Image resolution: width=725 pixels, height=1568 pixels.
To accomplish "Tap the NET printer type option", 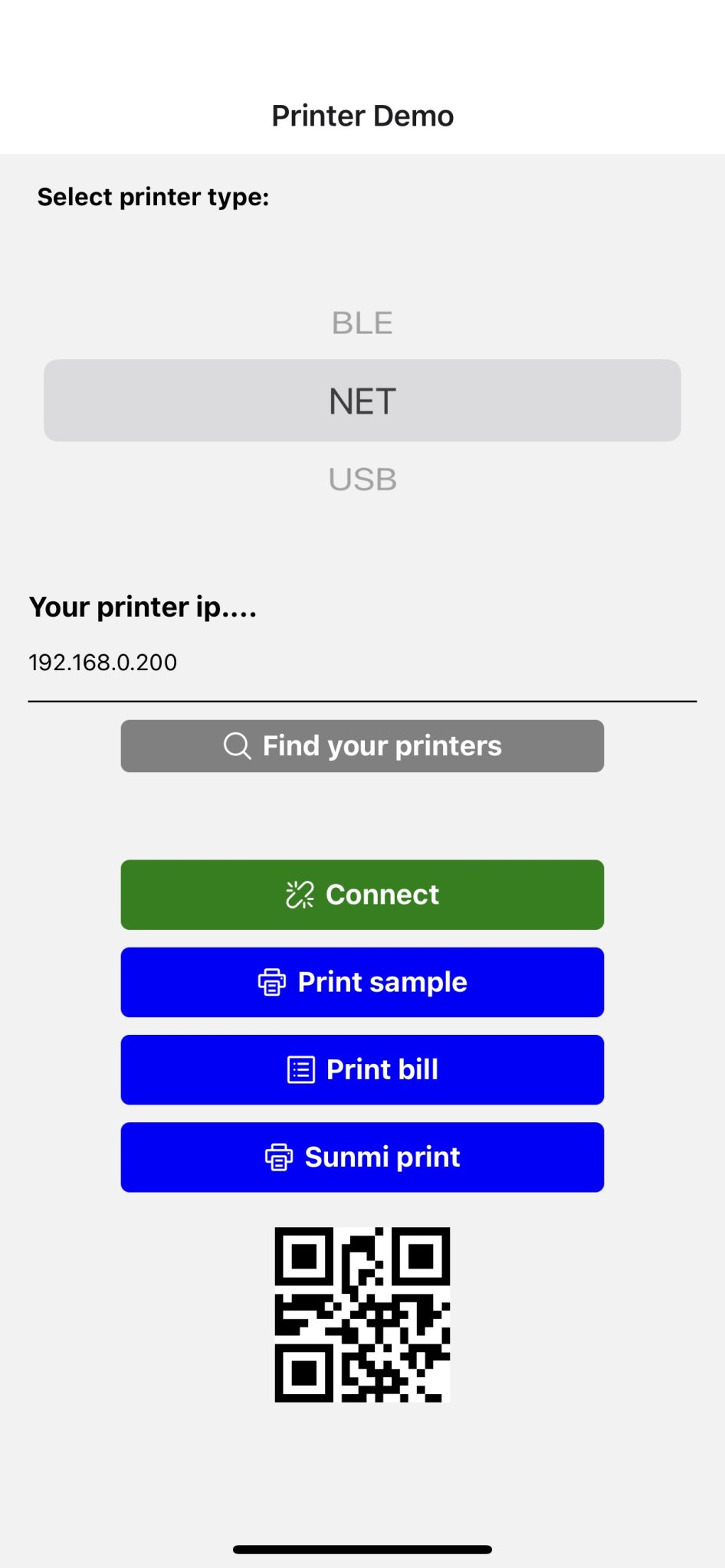I will (362, 401).
